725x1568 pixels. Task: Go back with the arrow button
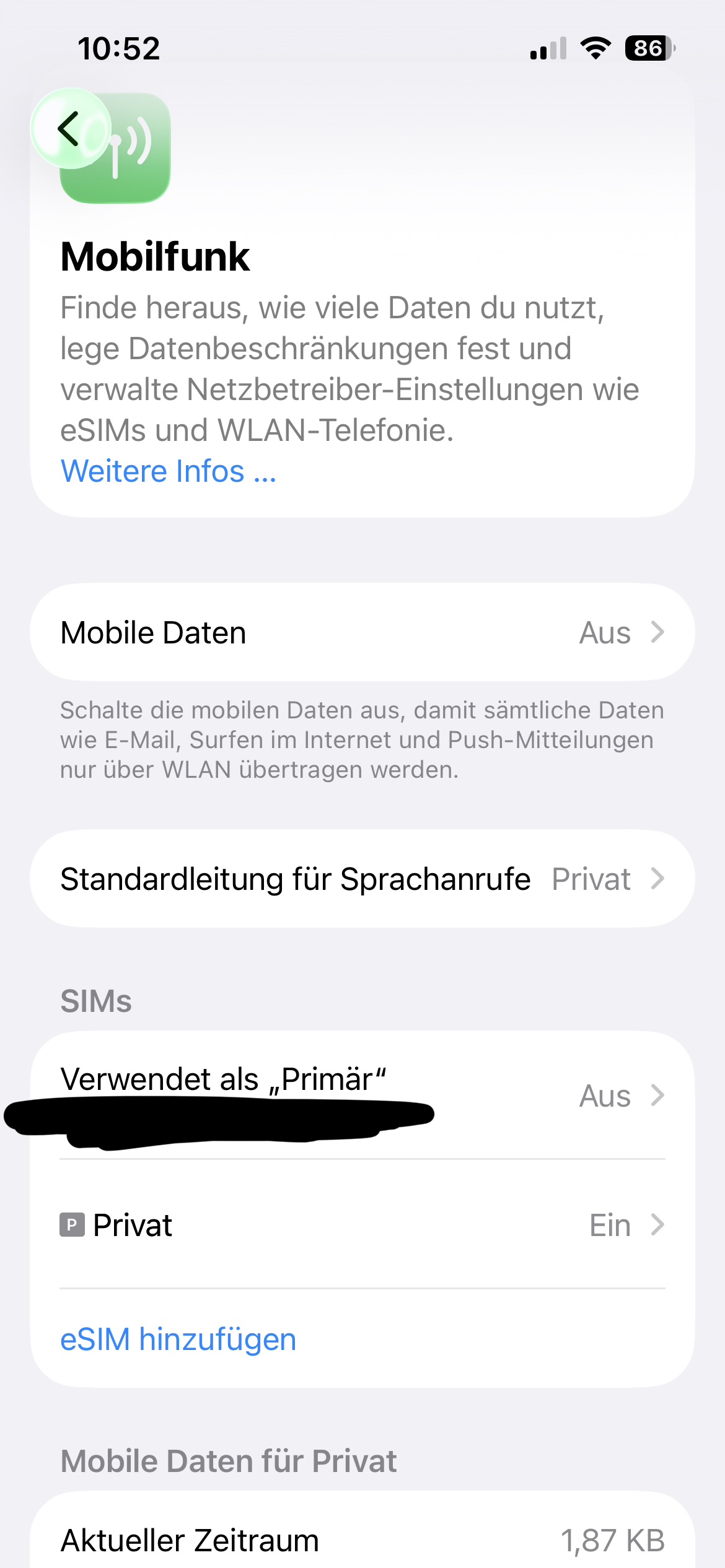pyautogui.click(x=70, y=129)
